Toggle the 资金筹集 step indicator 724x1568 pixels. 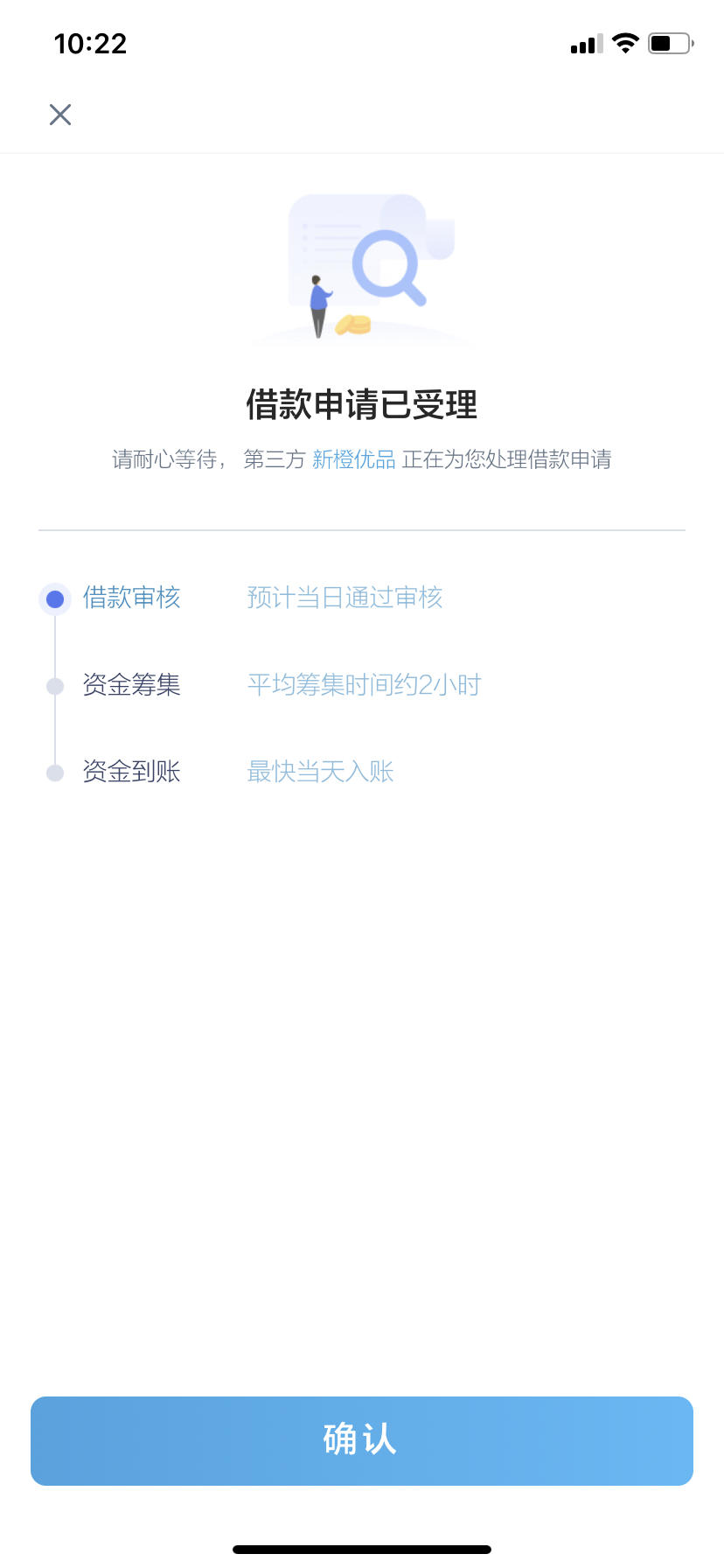pyautogui.click(x=55, y=686)
